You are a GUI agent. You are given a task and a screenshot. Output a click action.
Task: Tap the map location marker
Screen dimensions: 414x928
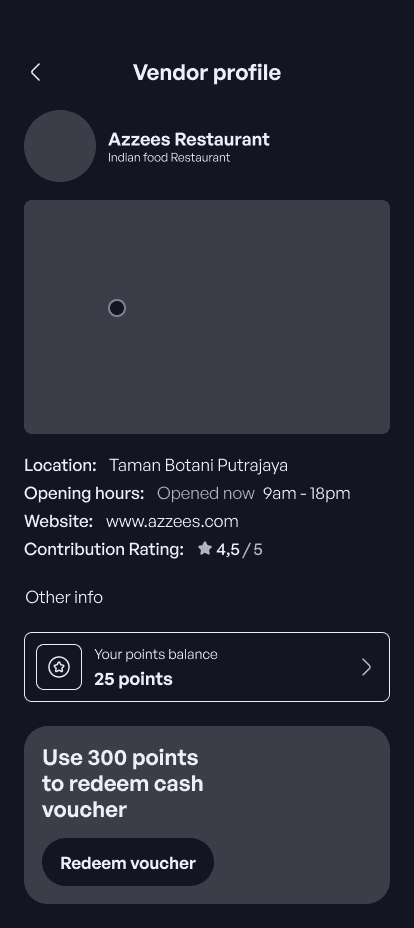117,308
